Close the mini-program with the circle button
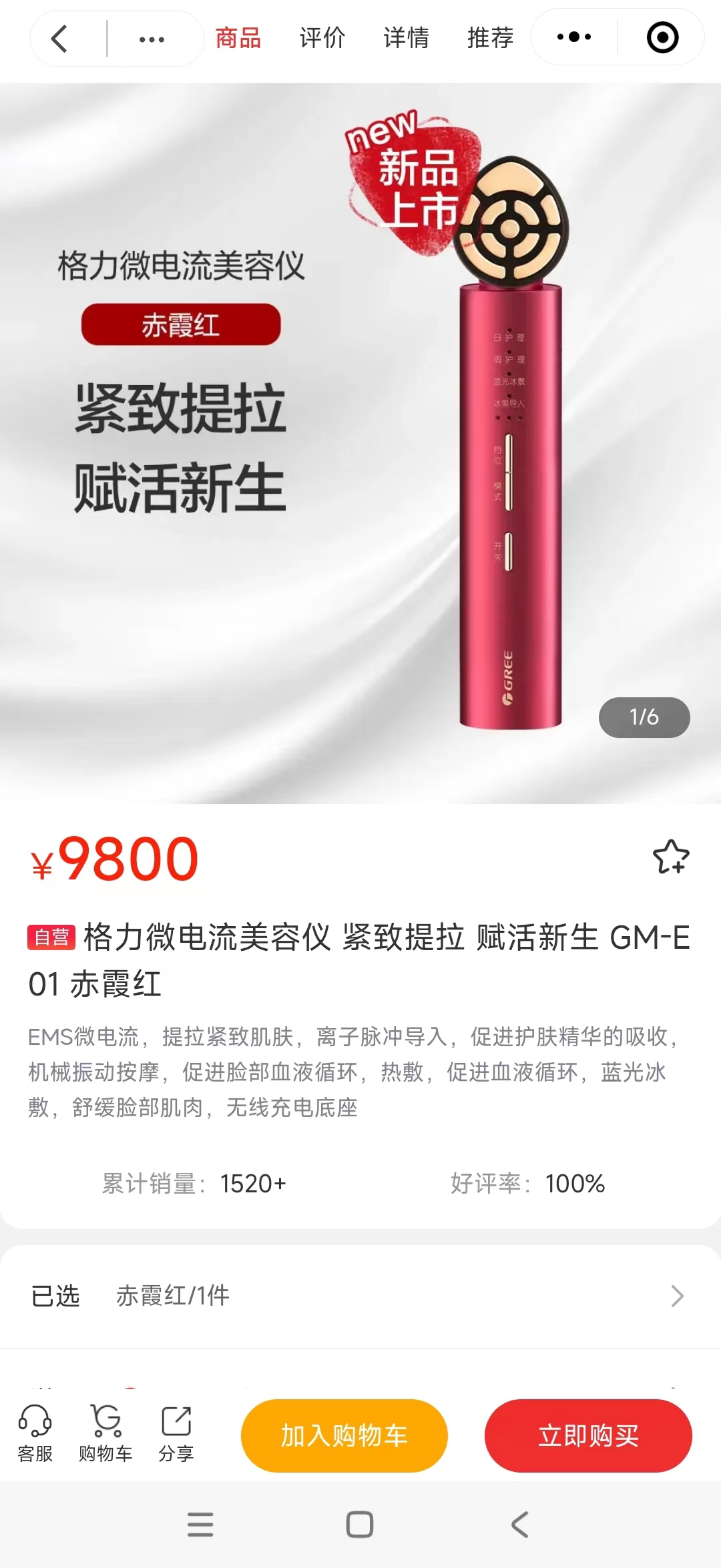This screenshot has height=1568, width=721. pyautogui.click(x=662, y=37)
